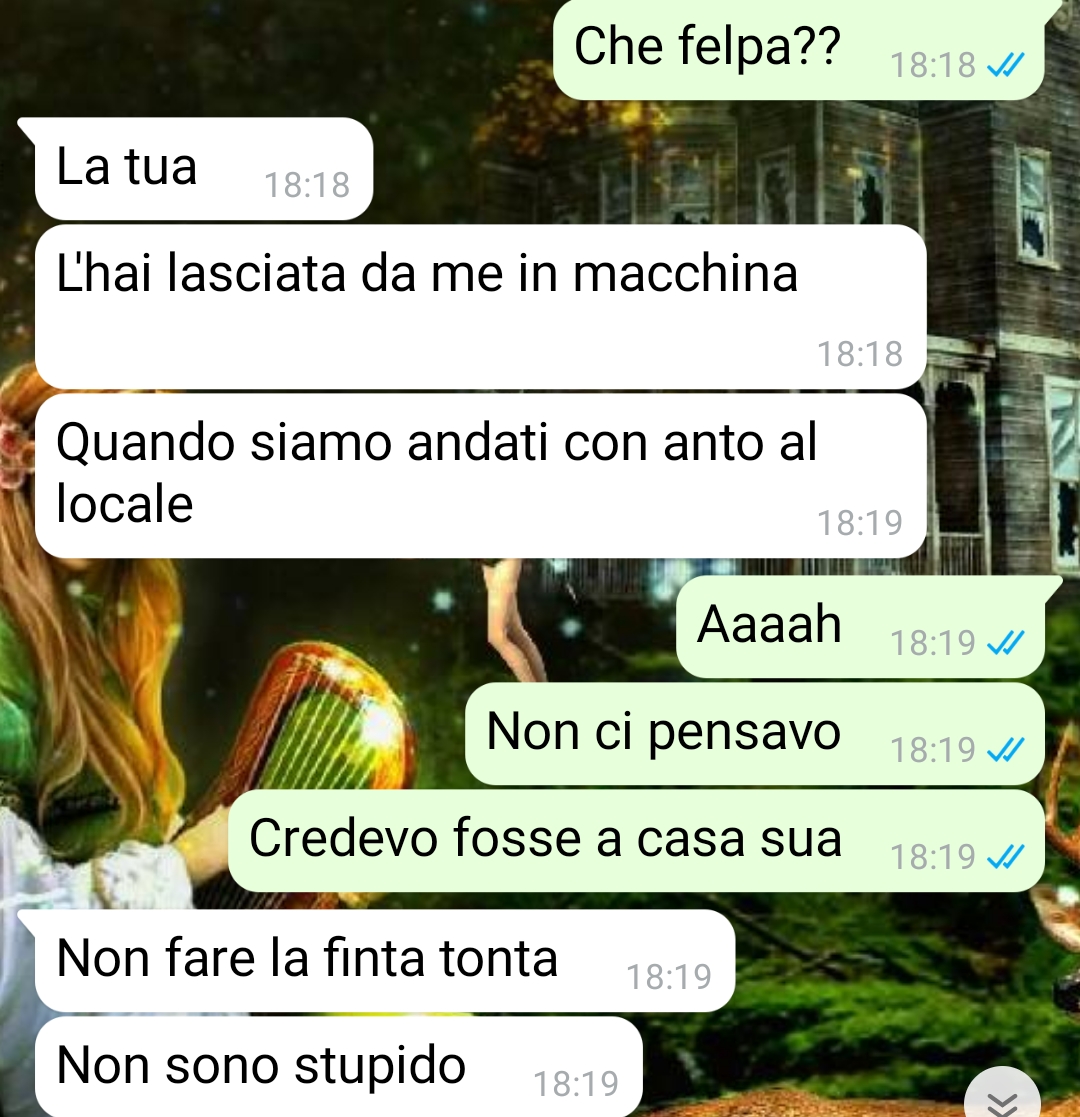The height and width of the screenshot is (1117, 1080).
Task: Jump to the latest messages with the down arrow
Action: (x=1004, y=1098)
